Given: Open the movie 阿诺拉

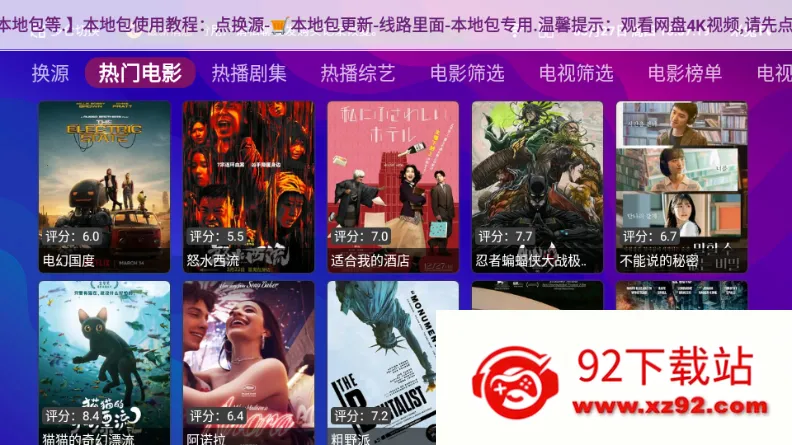Looking at the screenshot, I should click(x=249, y=360).
